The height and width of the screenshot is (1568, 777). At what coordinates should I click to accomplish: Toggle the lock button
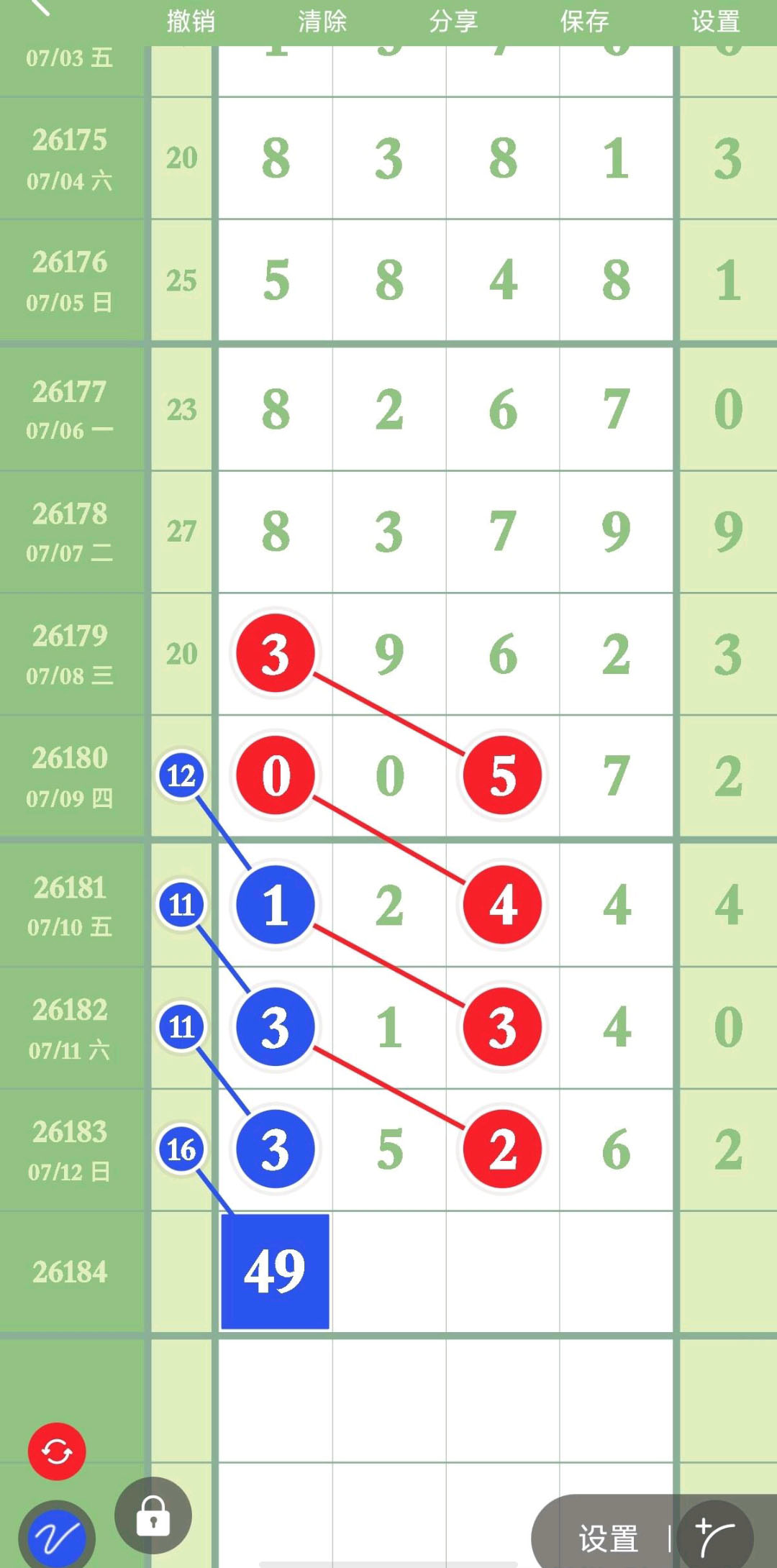[153, 1515]
